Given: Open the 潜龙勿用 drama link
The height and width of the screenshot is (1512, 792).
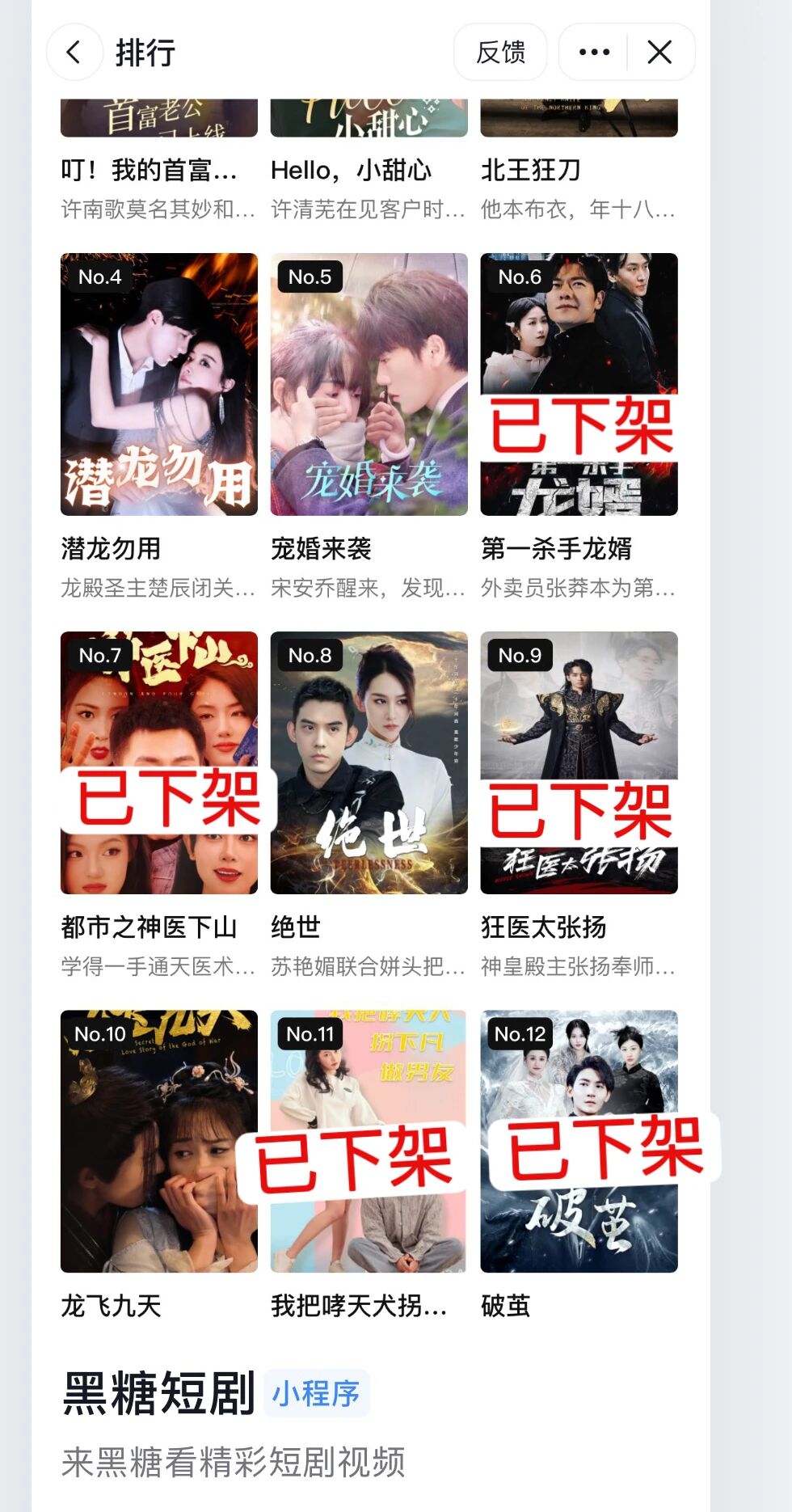Looking at the screenshot, I should click(159, 384).
